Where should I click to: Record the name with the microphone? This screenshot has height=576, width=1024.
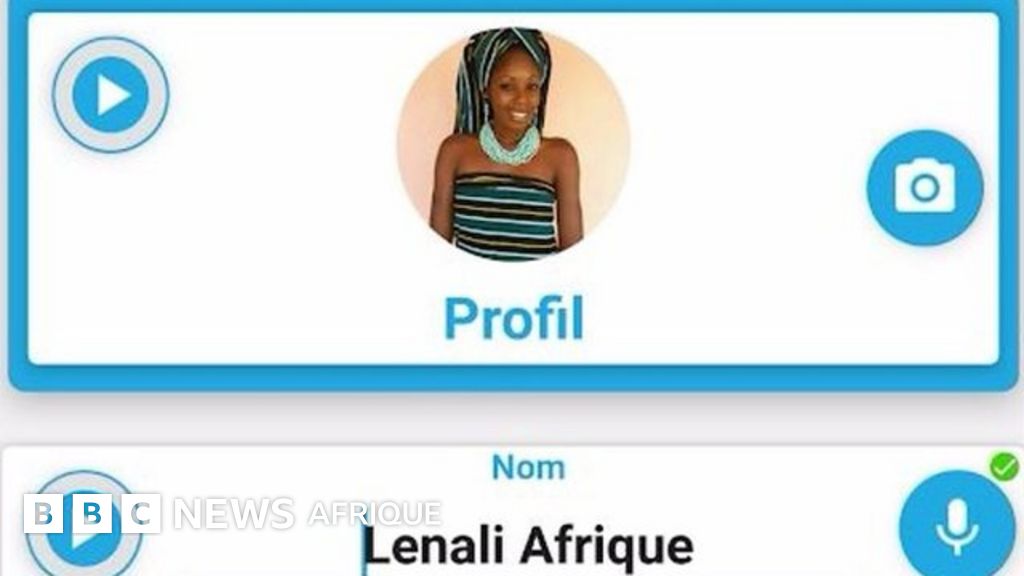[x=957, y=527]
